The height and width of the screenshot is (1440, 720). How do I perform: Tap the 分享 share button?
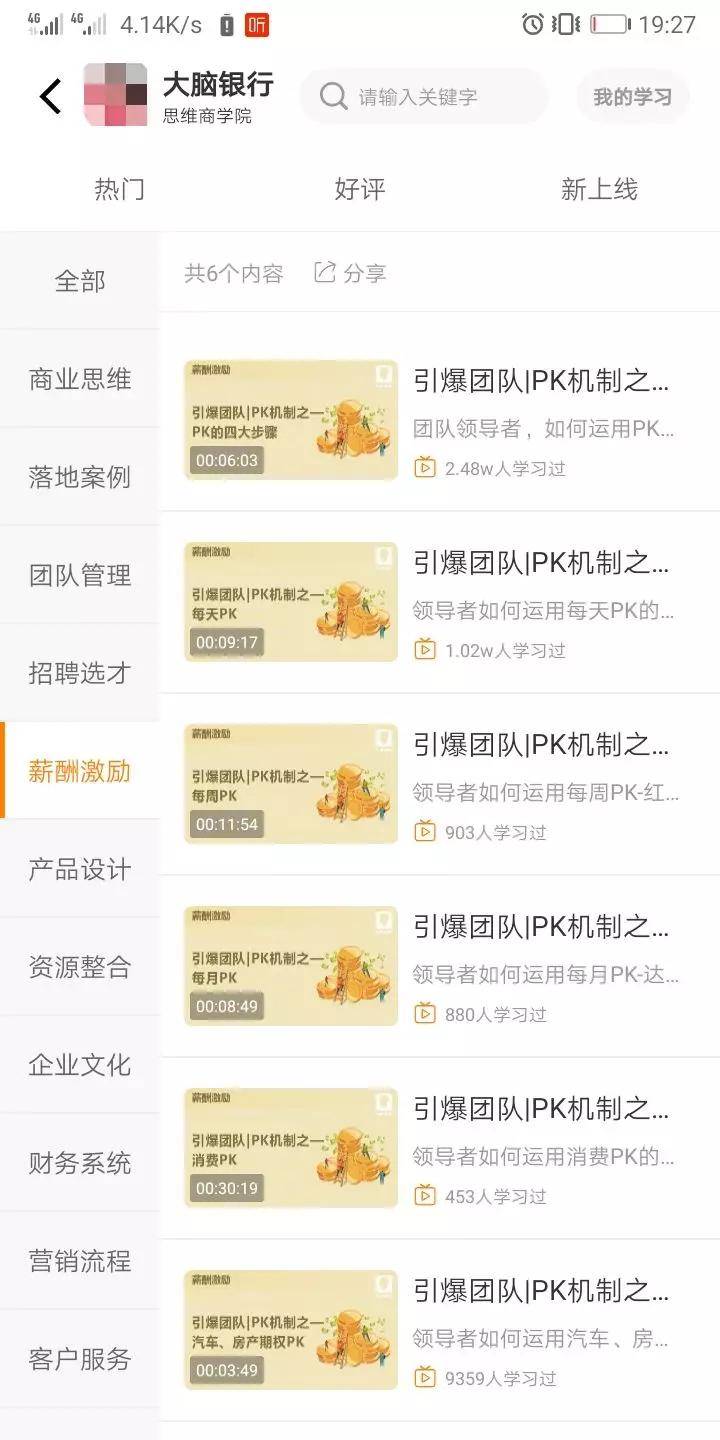350,273
